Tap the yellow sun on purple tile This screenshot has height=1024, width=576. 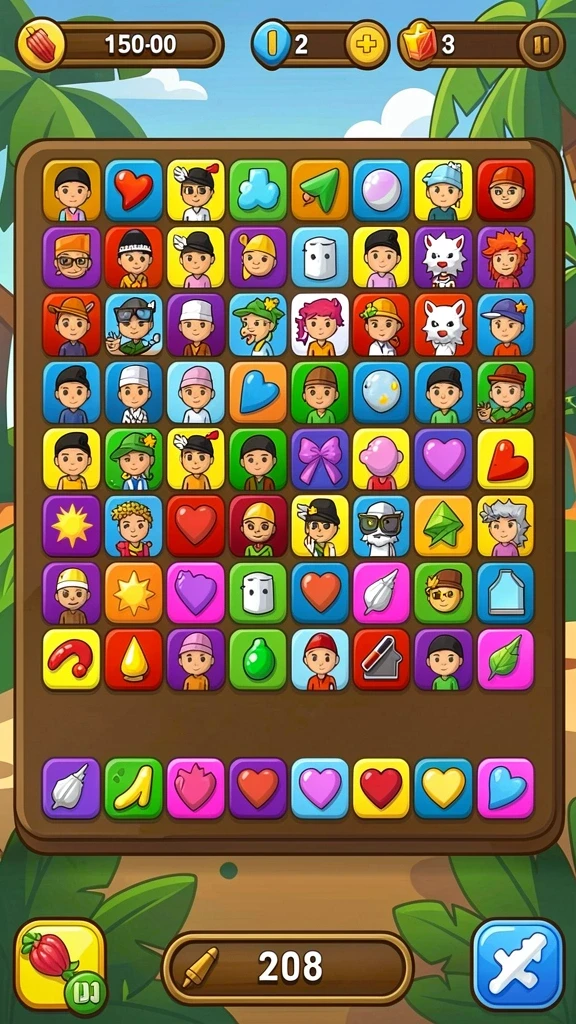tap(72, 526)
